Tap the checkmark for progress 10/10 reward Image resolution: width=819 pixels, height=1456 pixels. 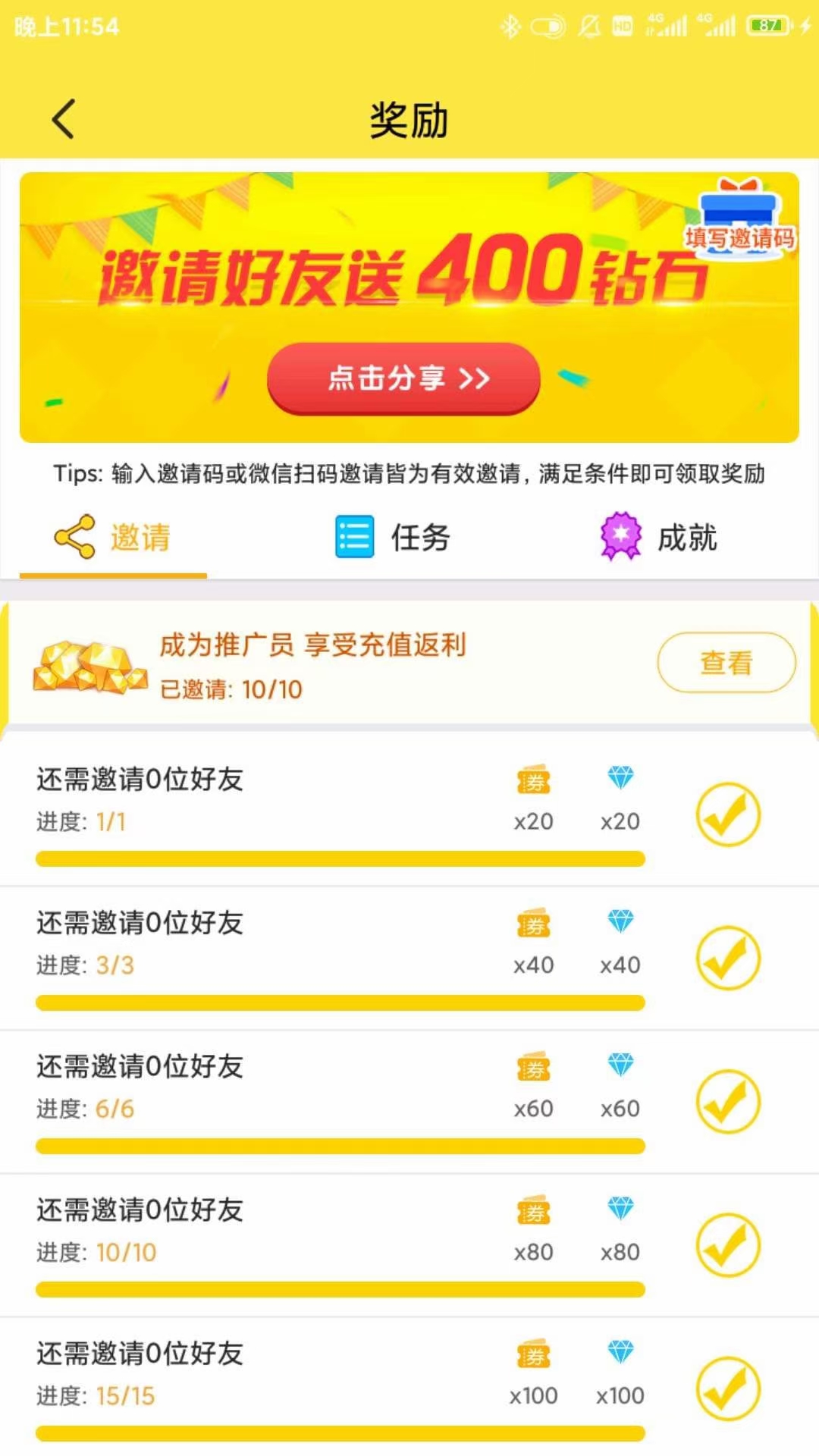(x=728, y=1244)
